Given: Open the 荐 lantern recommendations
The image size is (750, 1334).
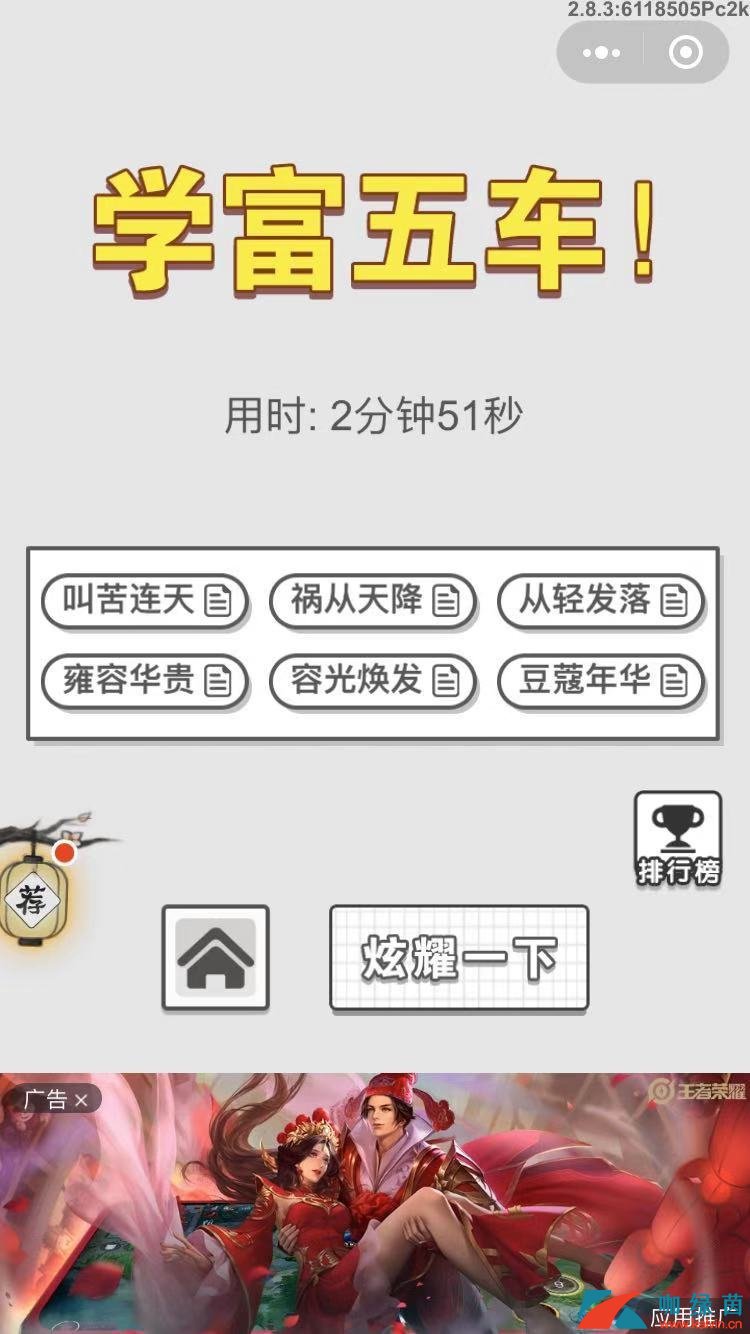Looking at the screenshot, I should (32, 899).
